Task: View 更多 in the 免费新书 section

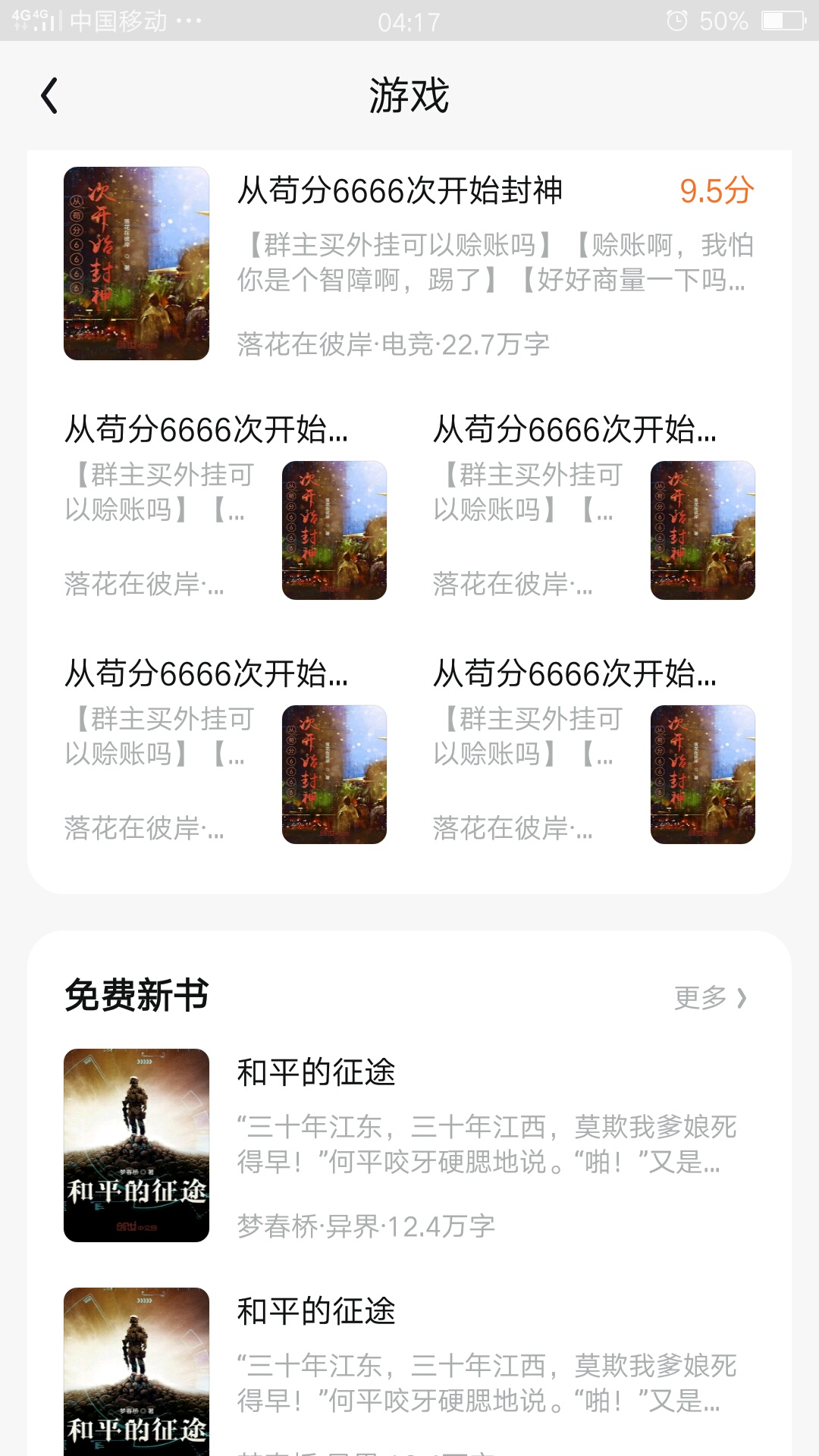Action: (710, 997)
